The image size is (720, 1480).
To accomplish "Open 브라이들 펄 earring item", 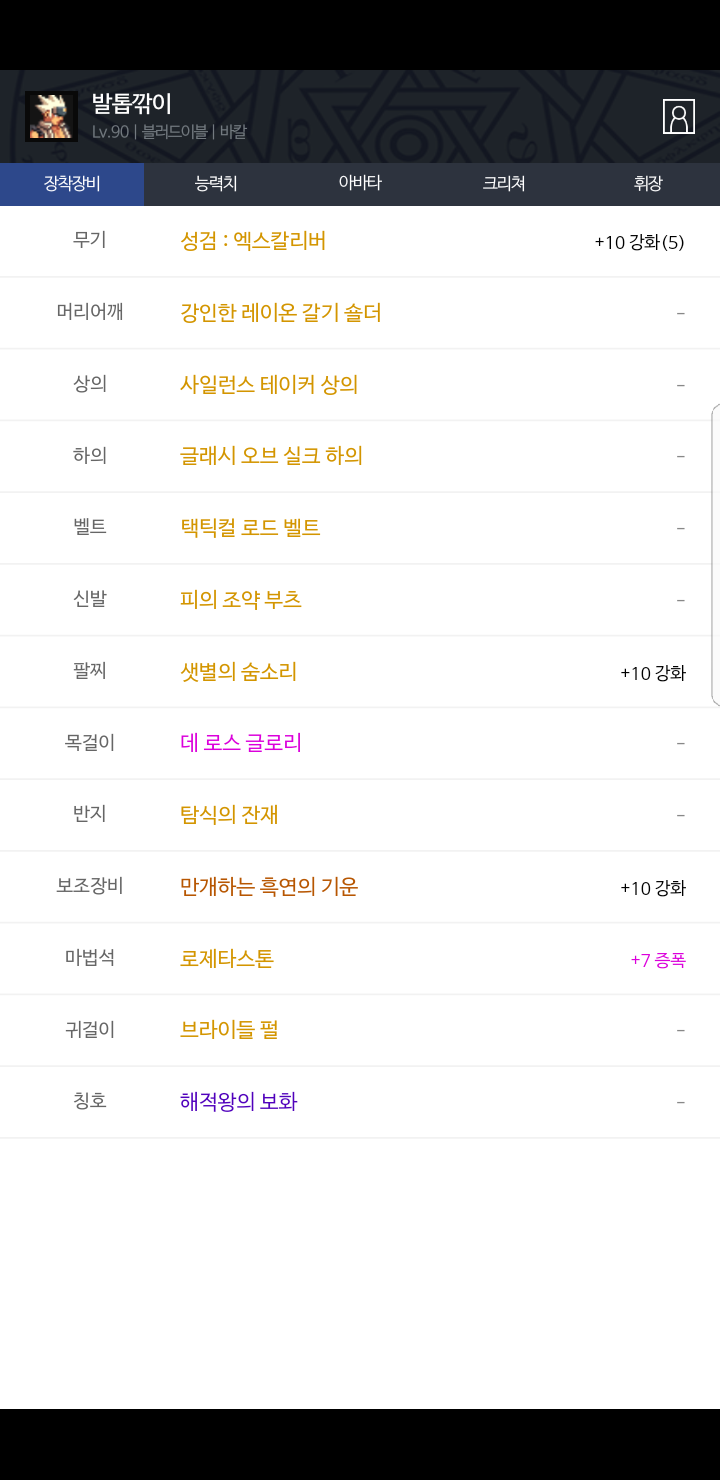I will (x=229, y=1030).
